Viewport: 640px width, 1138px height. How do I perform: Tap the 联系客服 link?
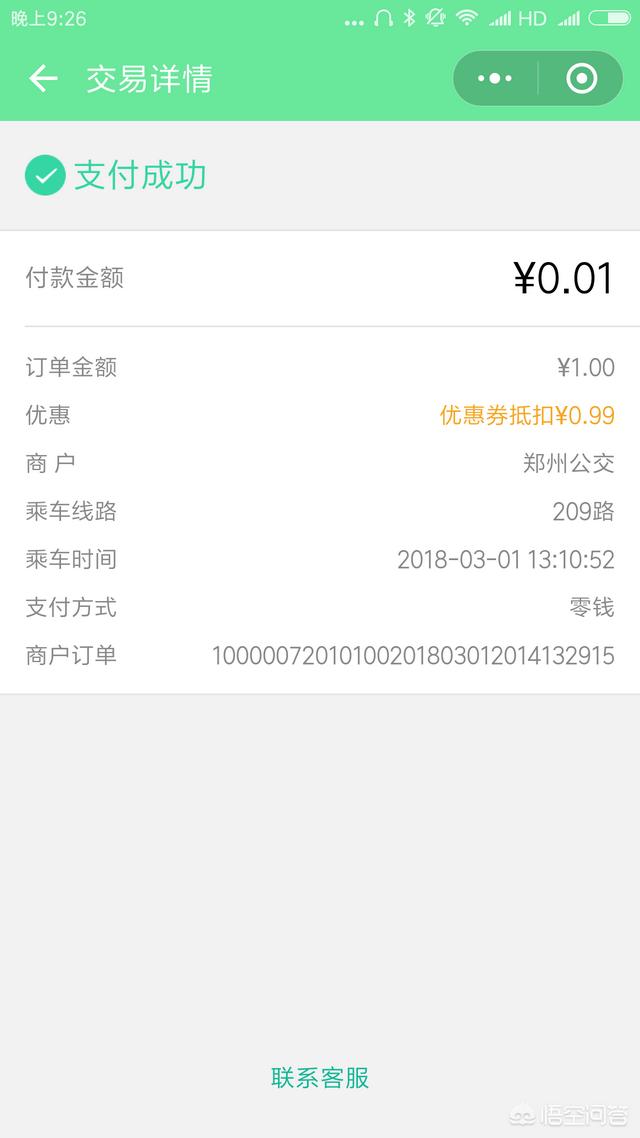(320, 1077)
